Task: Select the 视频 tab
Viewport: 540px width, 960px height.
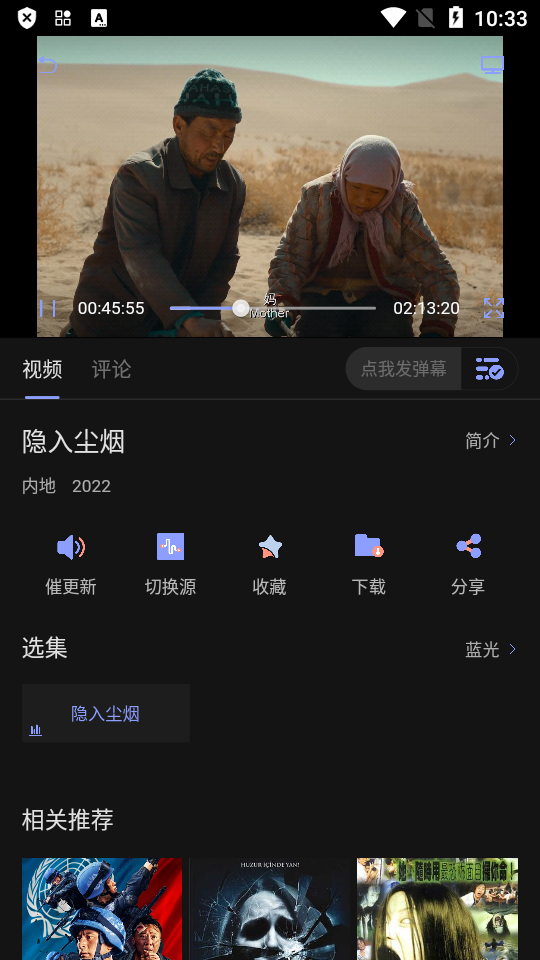Action: point(42,369)
